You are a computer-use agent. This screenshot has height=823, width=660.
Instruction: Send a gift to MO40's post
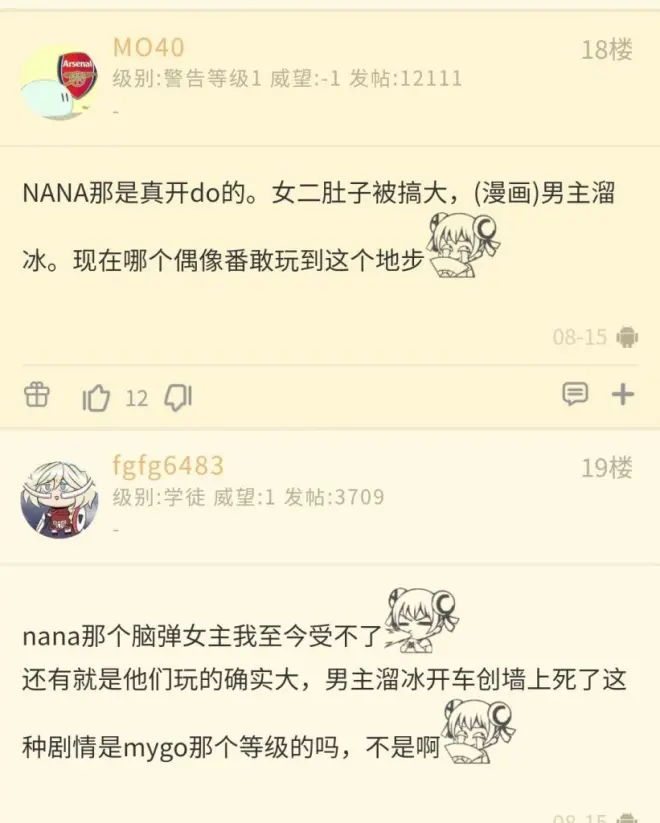(37, 395)
